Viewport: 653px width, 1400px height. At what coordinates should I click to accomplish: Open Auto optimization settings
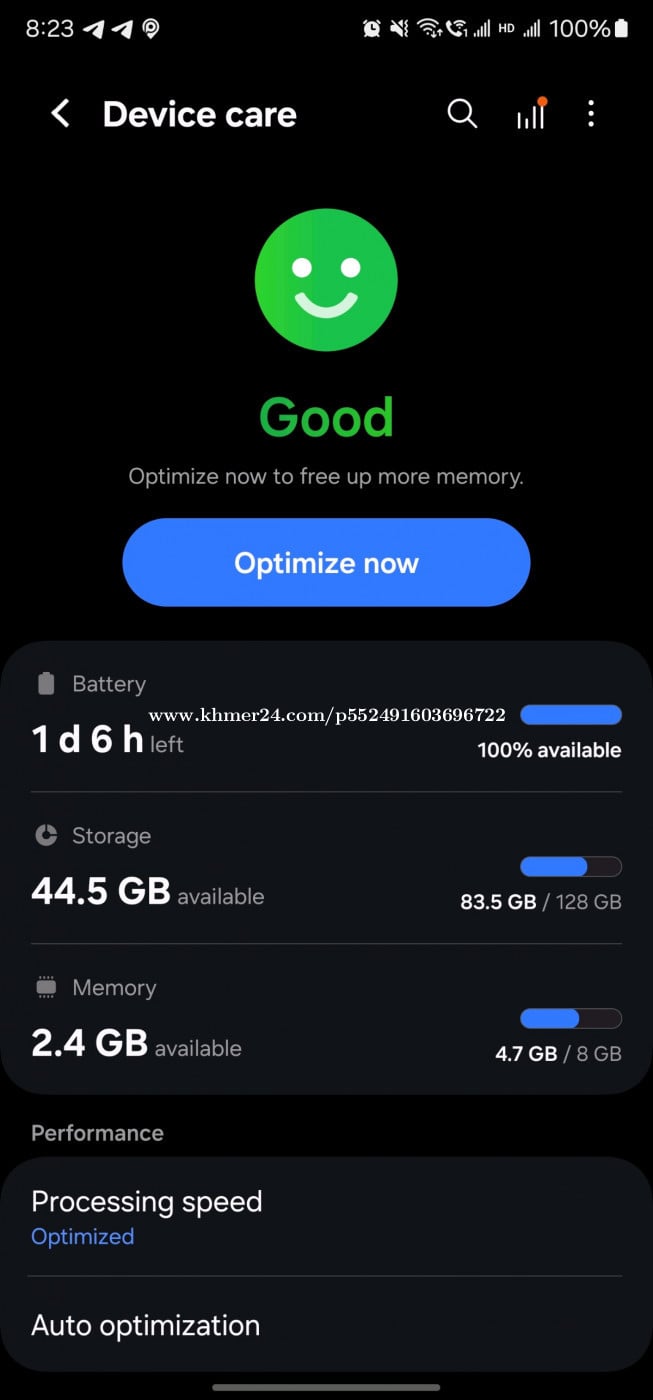(326, 1325)
